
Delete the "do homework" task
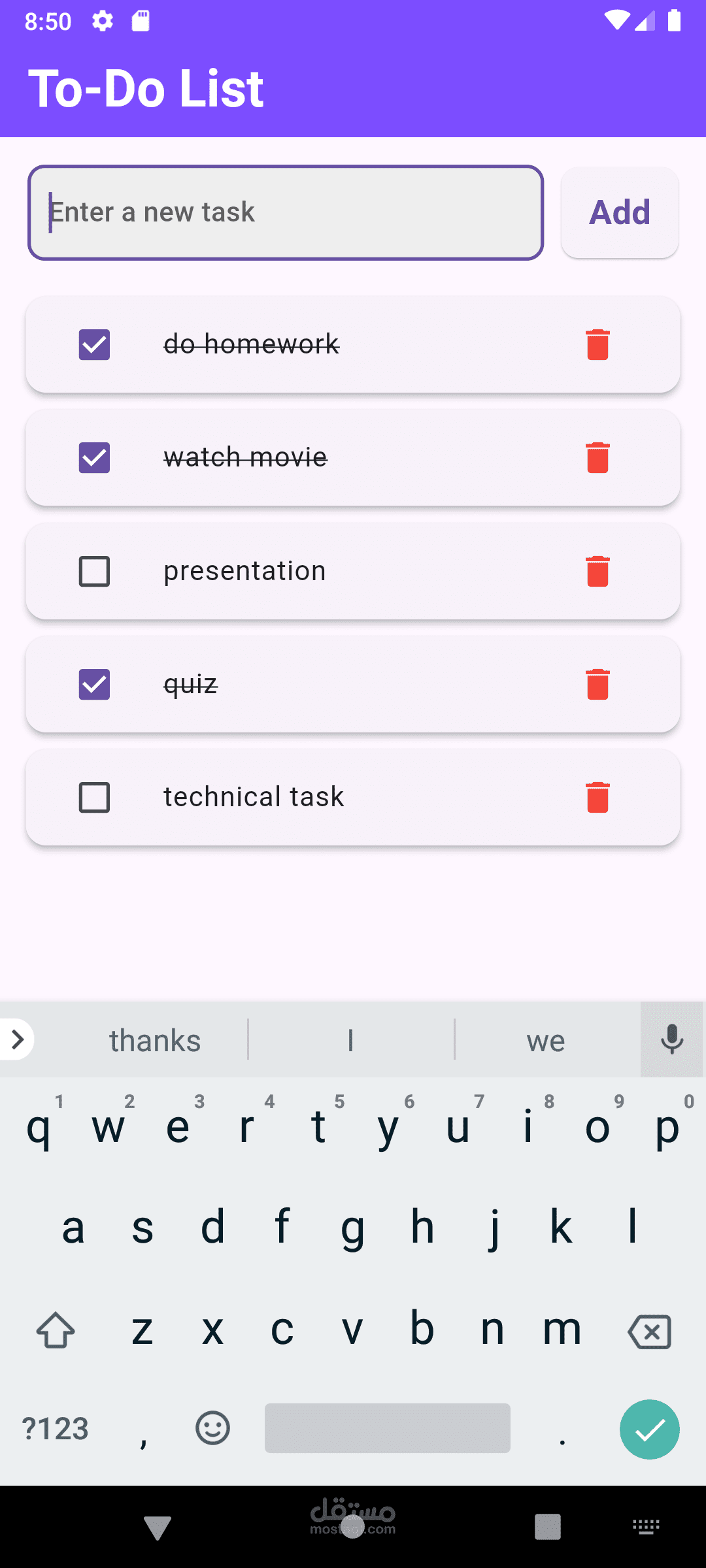coord(596,345)
